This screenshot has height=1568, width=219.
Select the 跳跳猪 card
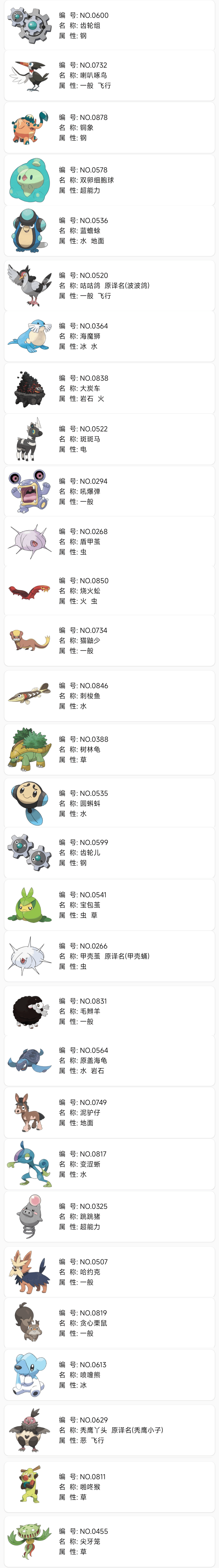(x=109, y=1216)
